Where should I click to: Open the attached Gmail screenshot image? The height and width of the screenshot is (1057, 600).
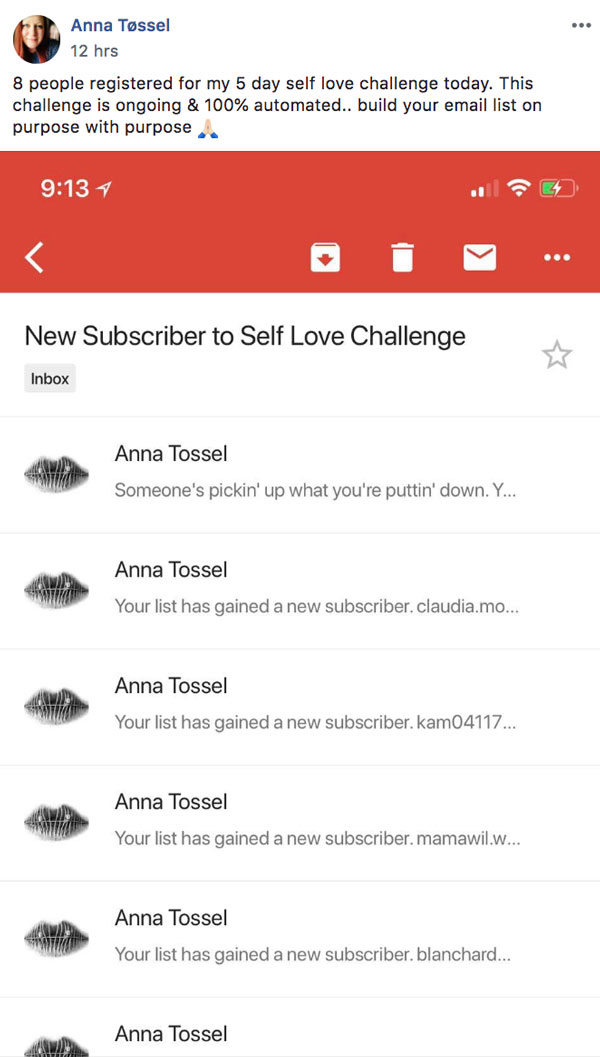pos(300,604)
